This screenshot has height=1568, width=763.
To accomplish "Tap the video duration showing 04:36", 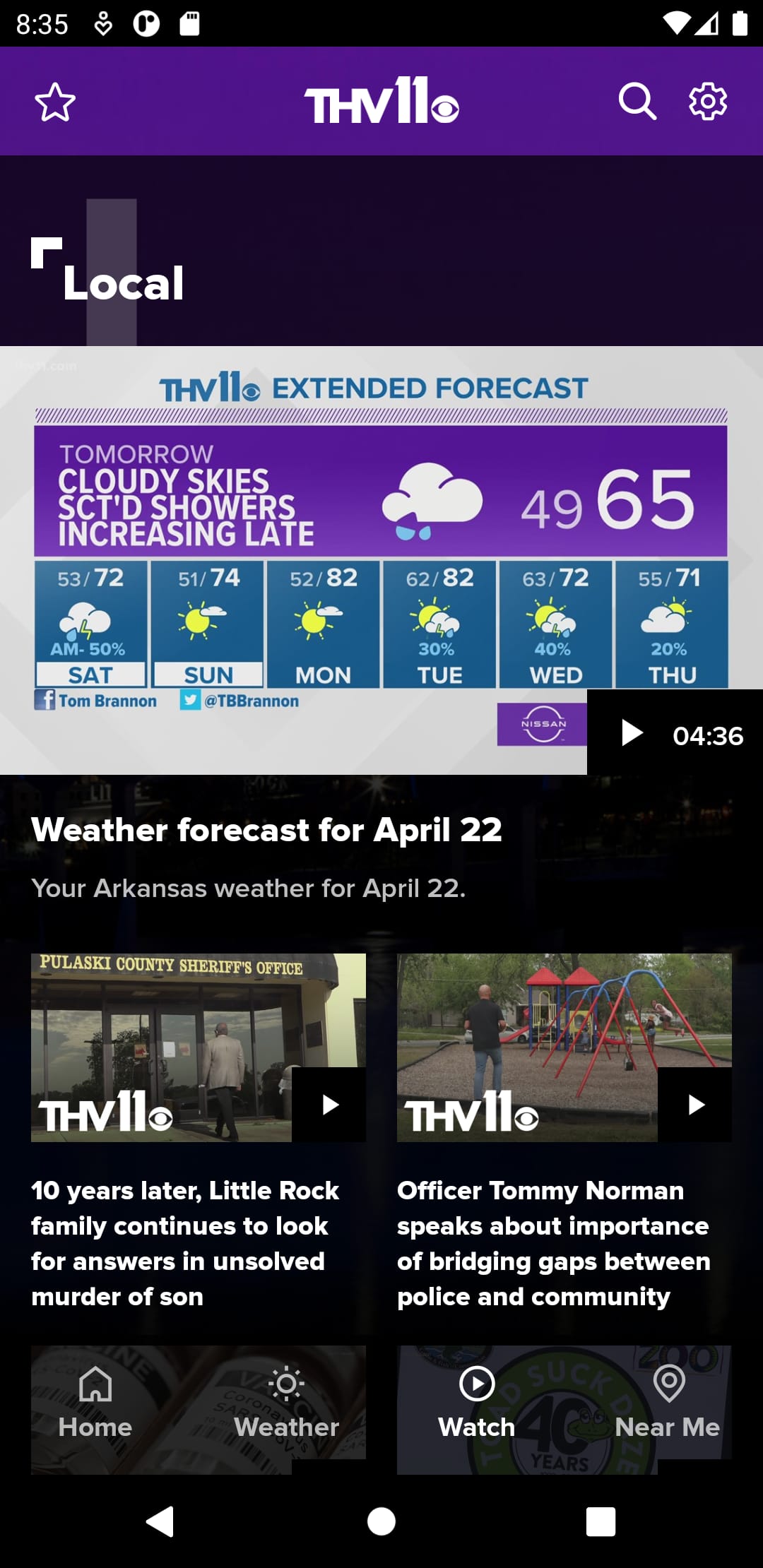I will pos(709,735).
